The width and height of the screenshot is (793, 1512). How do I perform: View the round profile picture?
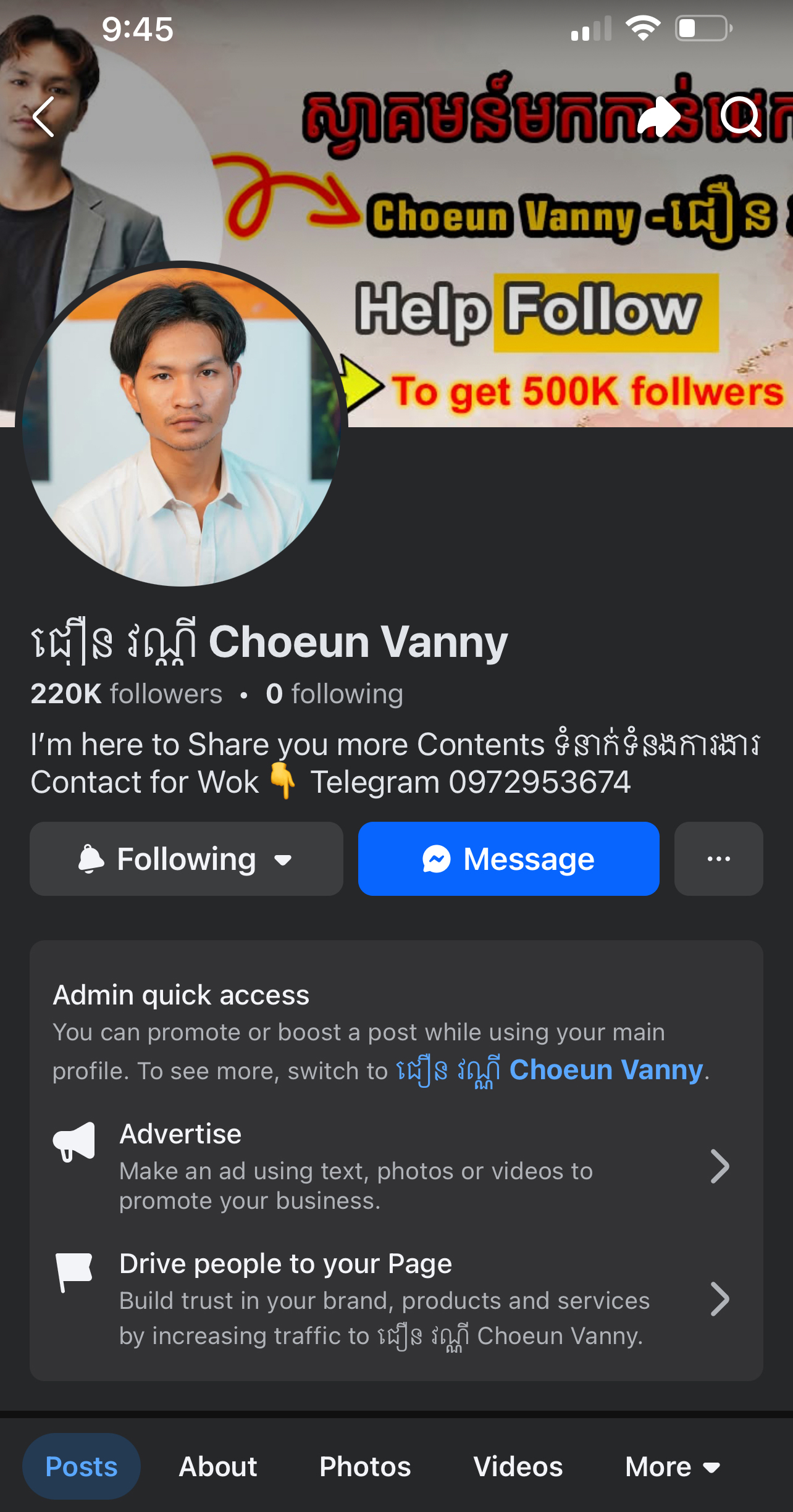coord(182,426)
